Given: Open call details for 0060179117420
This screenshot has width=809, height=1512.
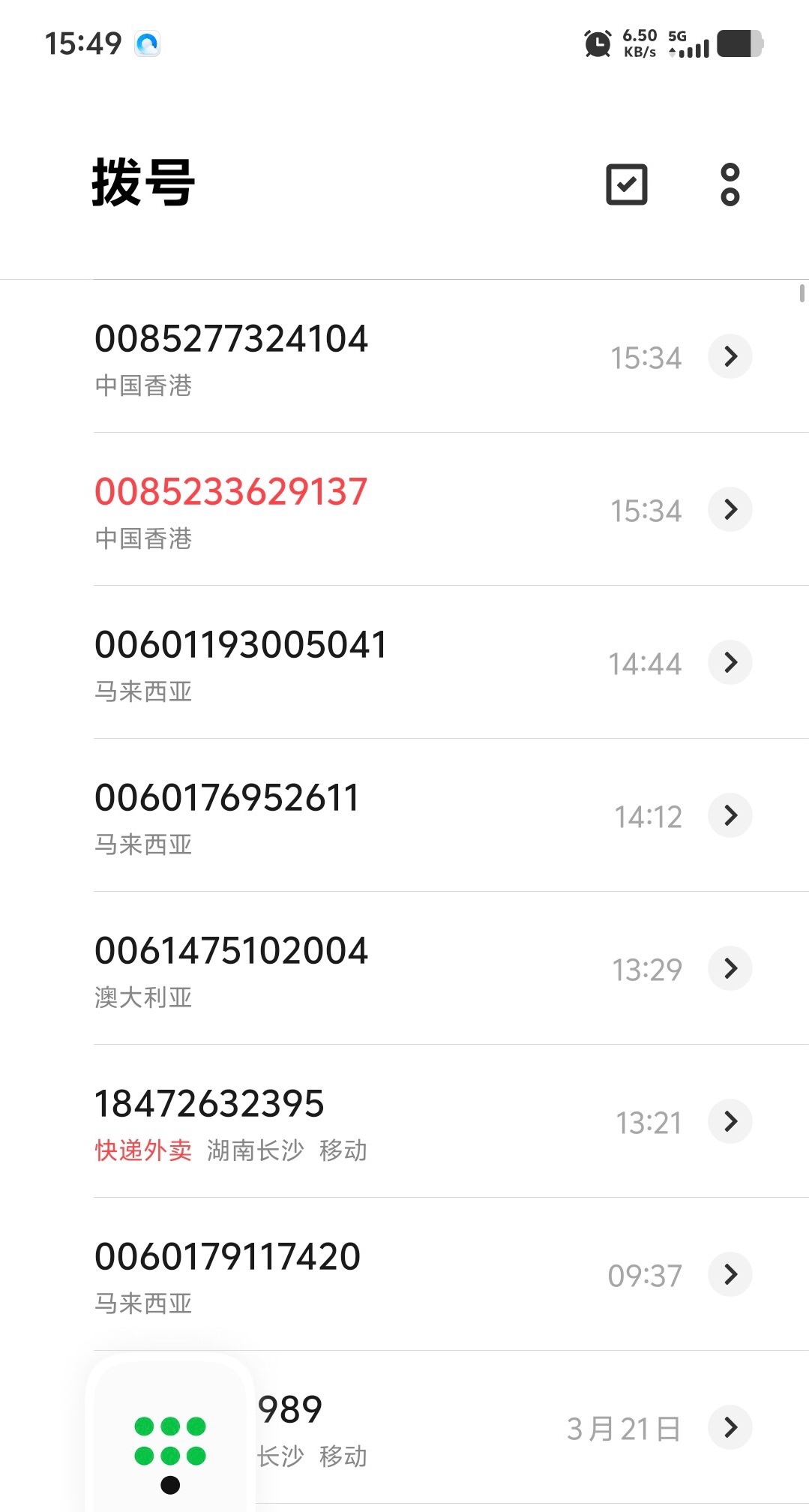Looking at the screenshot, I should coord(730,1274).
